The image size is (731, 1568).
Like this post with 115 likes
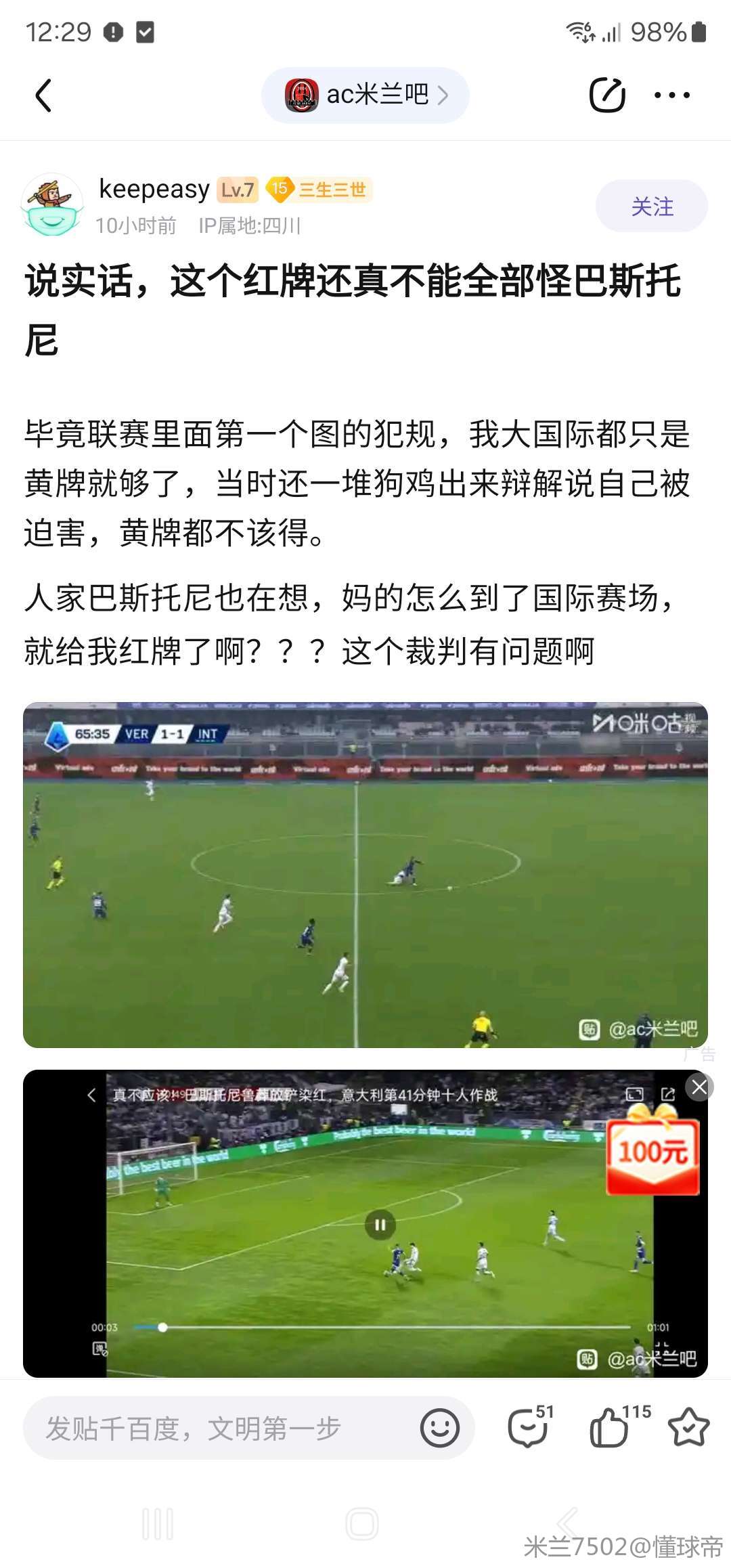point(609,1427)
